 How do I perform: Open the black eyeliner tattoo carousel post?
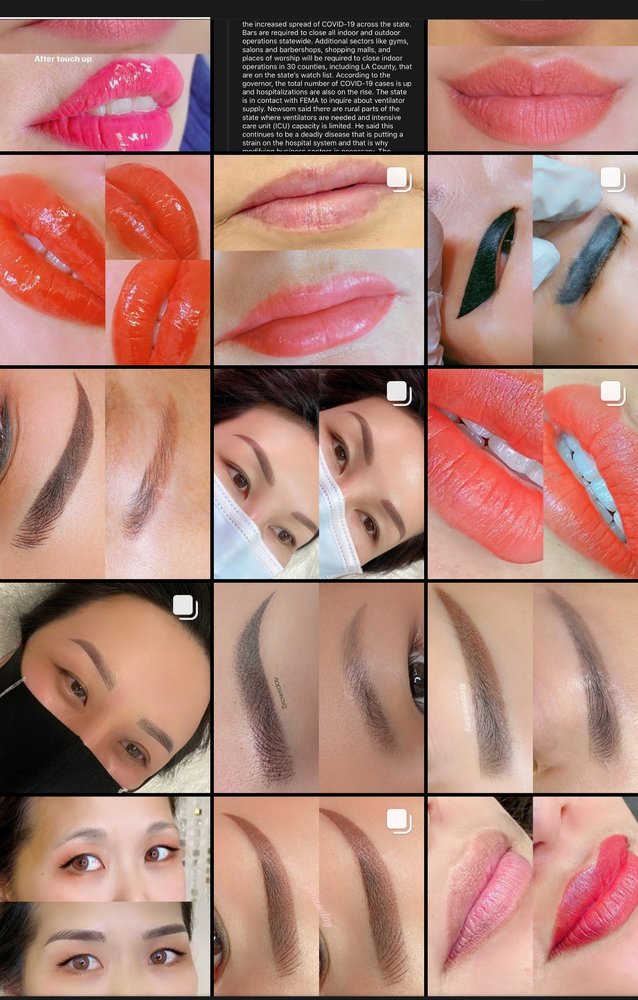[532, 260]
